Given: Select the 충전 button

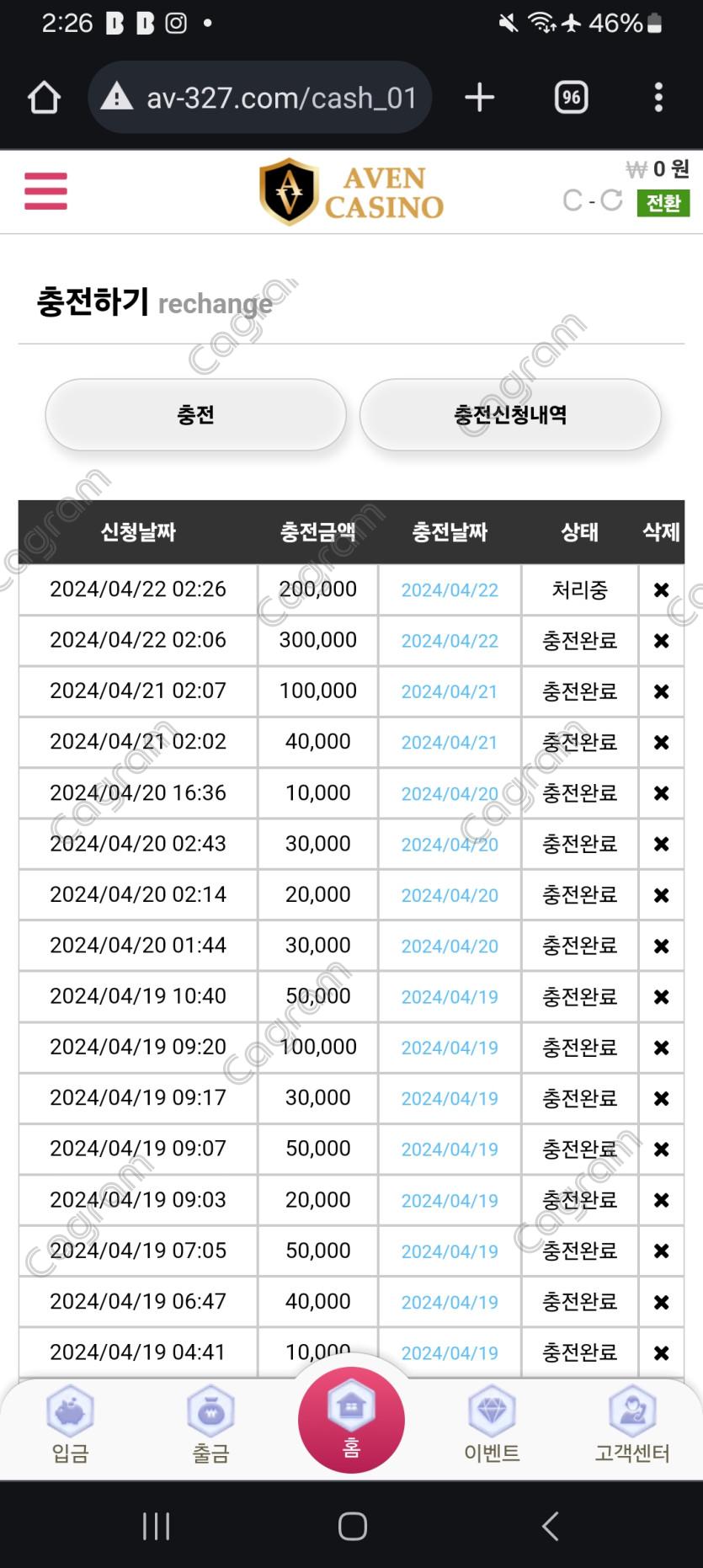Looking at the screenshot, I should coord(195,414).
